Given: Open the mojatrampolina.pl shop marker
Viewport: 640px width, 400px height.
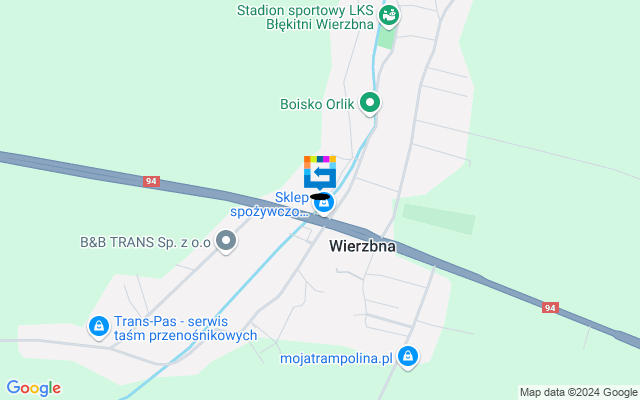Looking at the screenshot, I should 407,355.
